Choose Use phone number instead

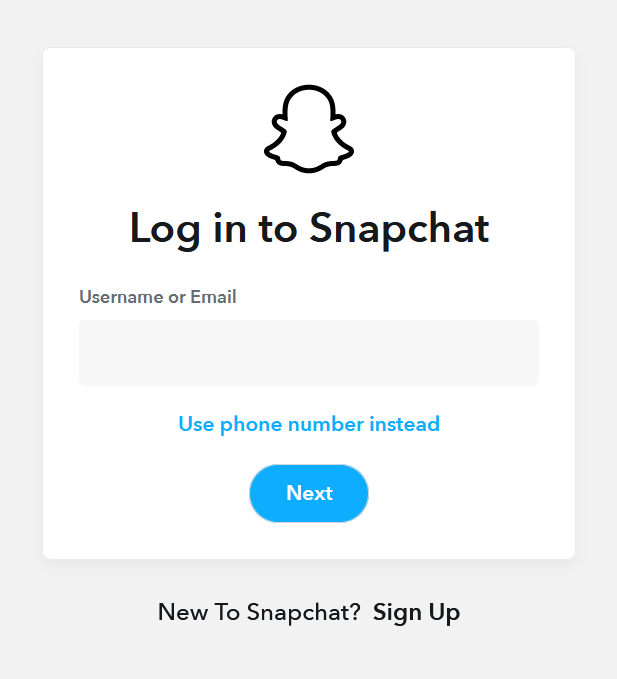[308, 424]
